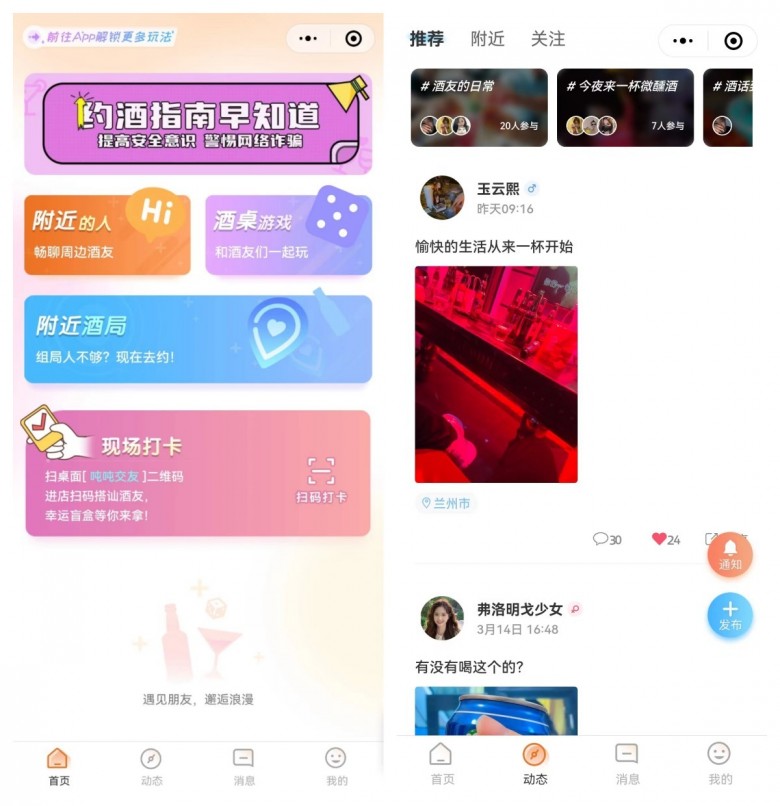Tap the 发布 floating button
Image resolution: width=780 pixels, height=806 pixels.
click(730, 615)
